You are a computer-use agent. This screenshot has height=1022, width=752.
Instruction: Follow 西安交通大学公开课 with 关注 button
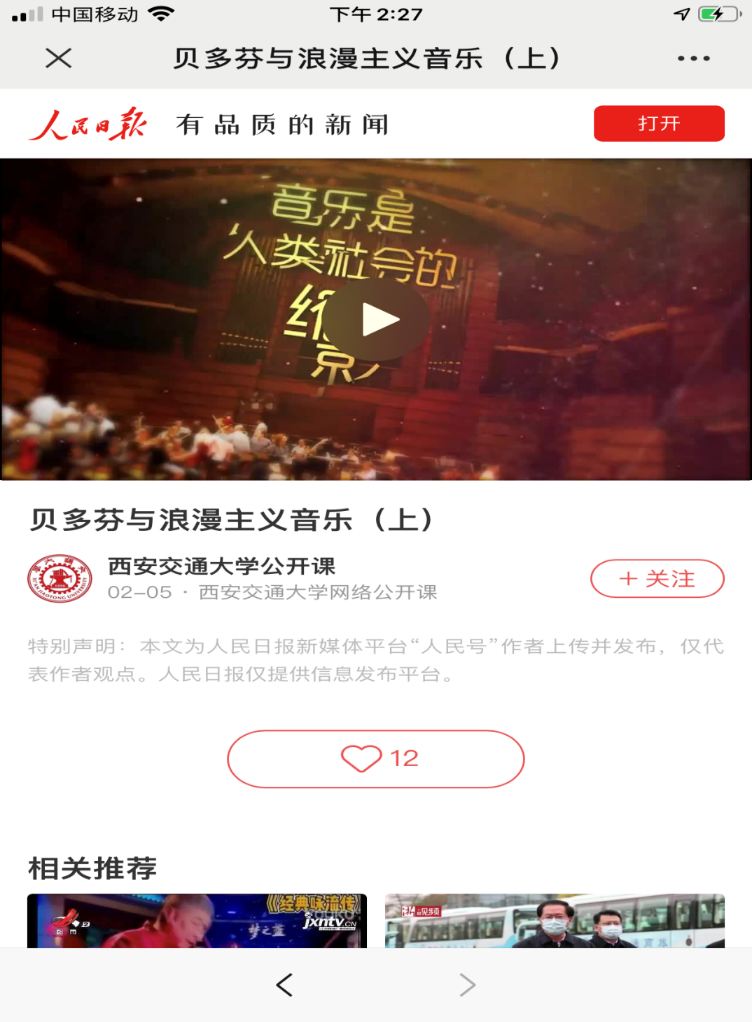(x=657, y=578)
